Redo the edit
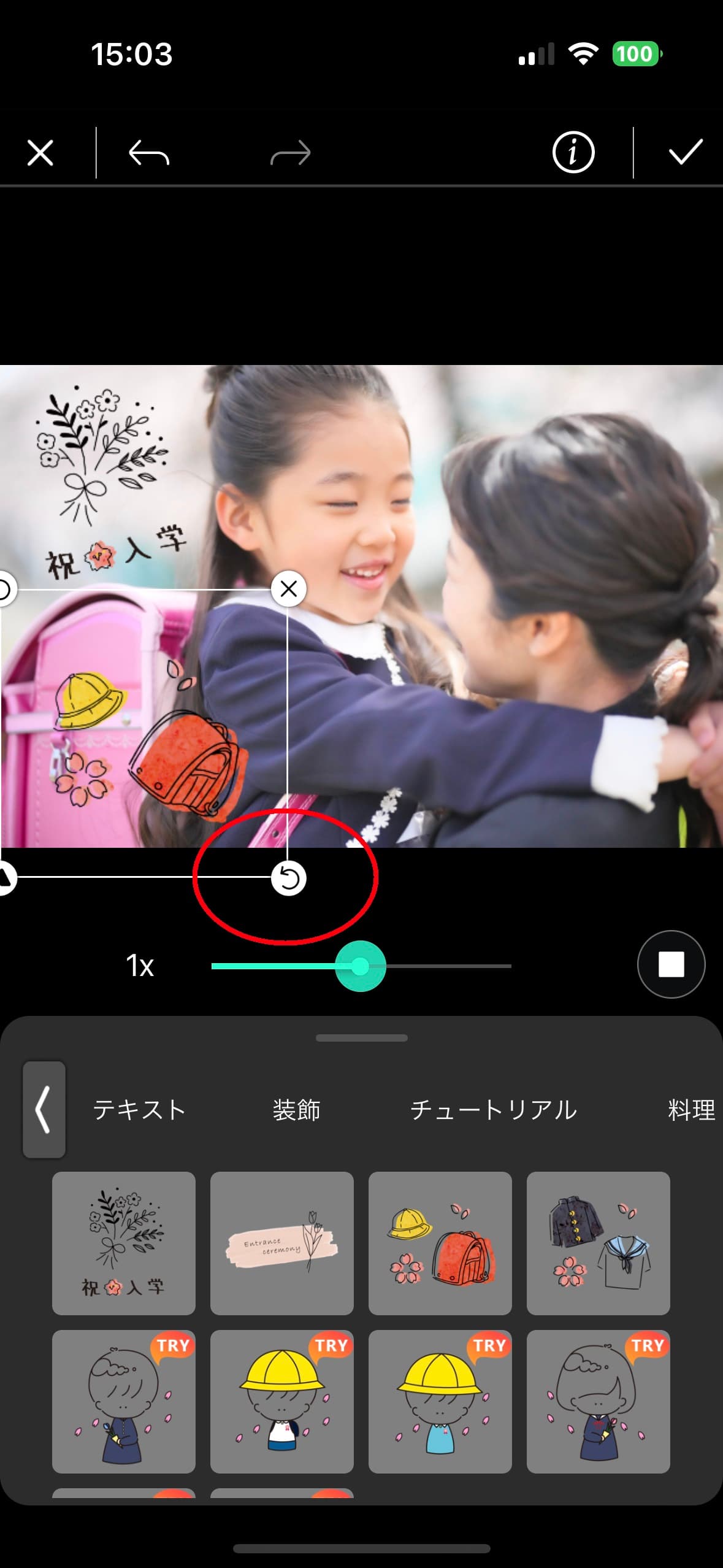This screenshot has height=1568, width=723. coord(290,153)
